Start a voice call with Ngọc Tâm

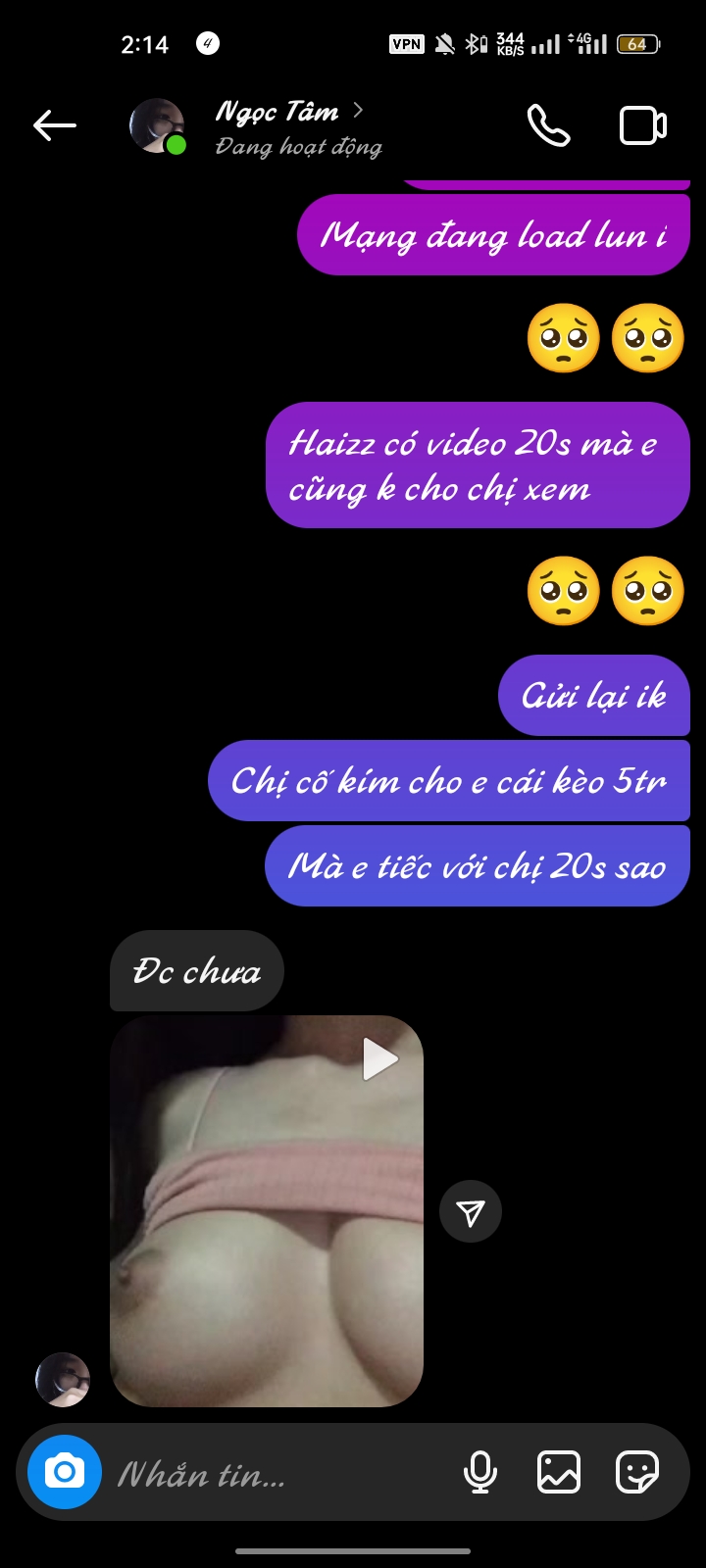(x=548, y=125)
